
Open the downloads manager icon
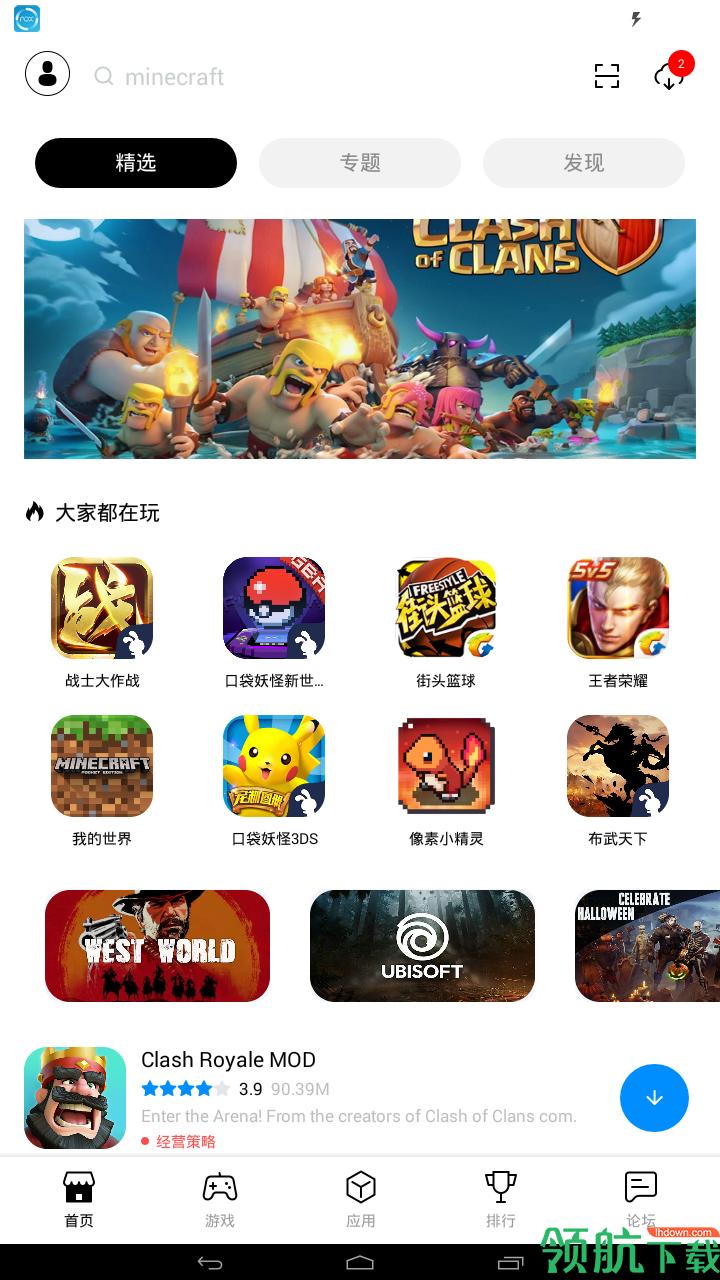click(668, 76)
